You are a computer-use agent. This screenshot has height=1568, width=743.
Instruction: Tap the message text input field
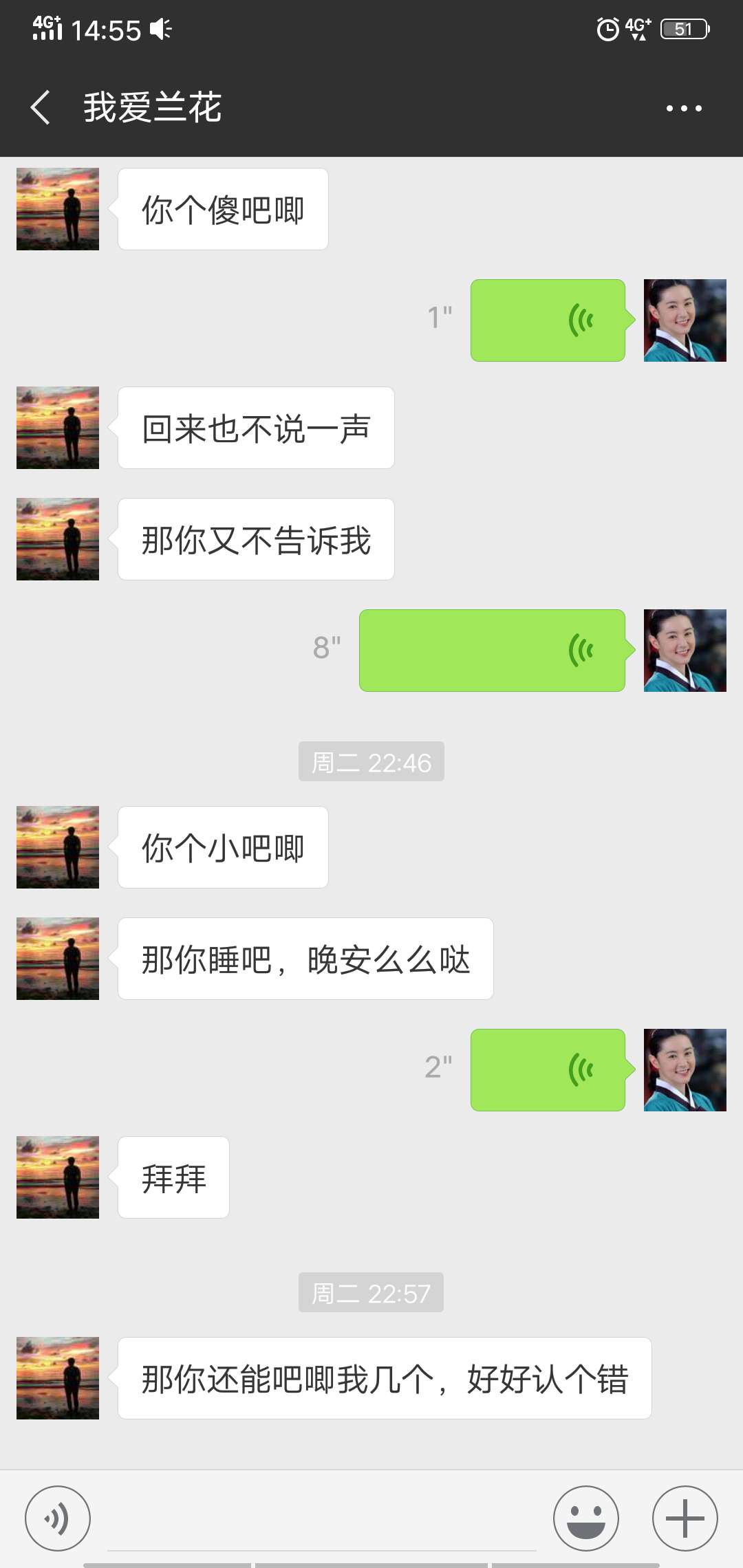[x=323, y=1518]
